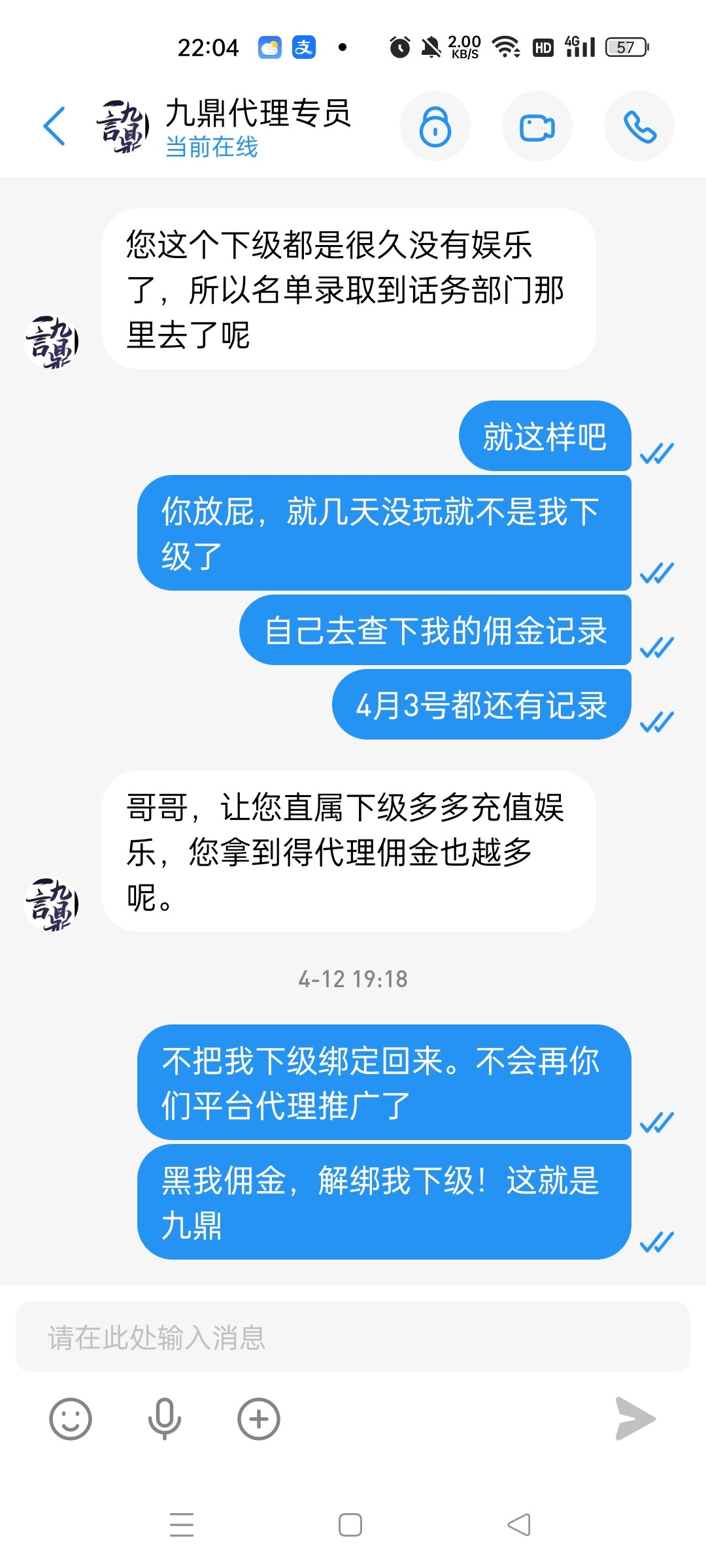706x1568 pixels.
Task: Open the plus attachment menu
Action: point(258,1419)
